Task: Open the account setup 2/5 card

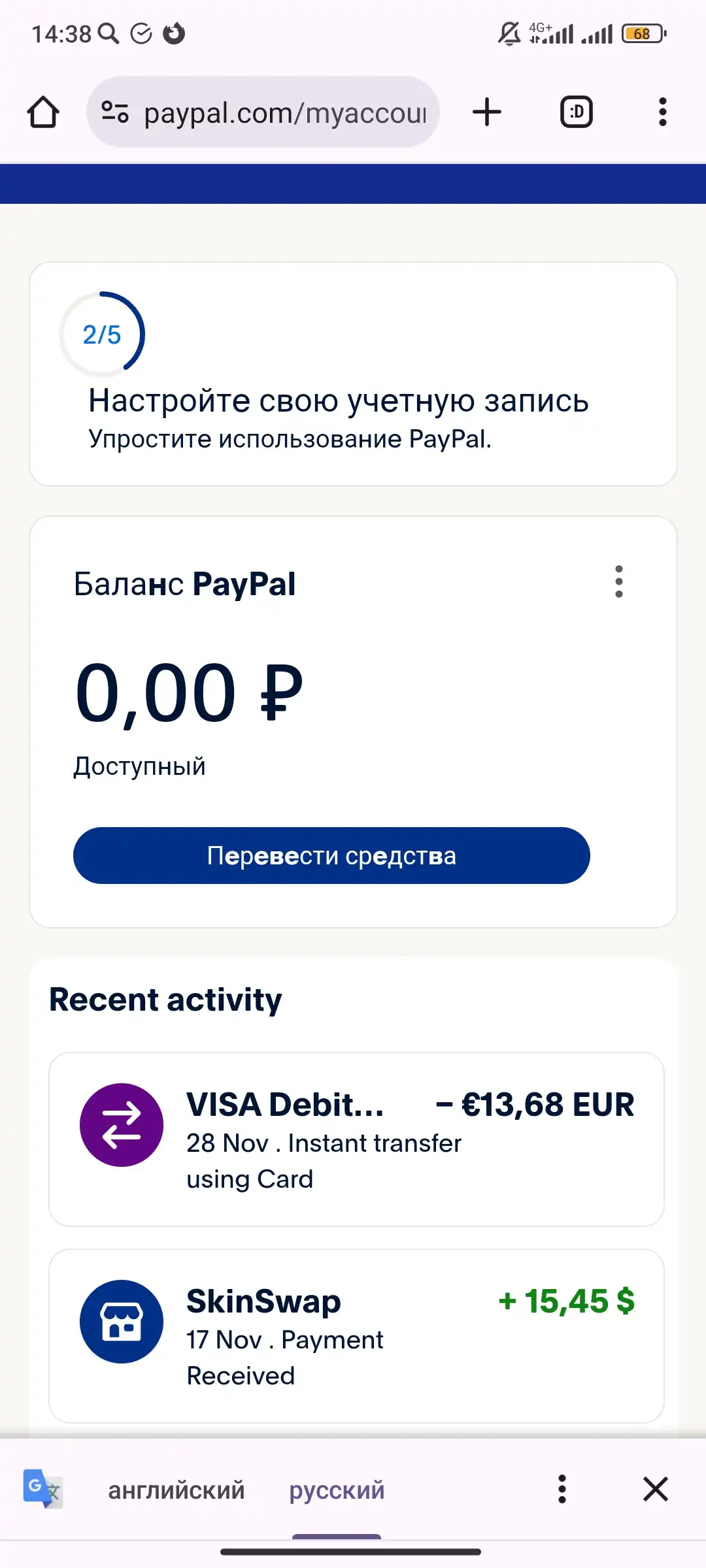Action: click(353, 374)
